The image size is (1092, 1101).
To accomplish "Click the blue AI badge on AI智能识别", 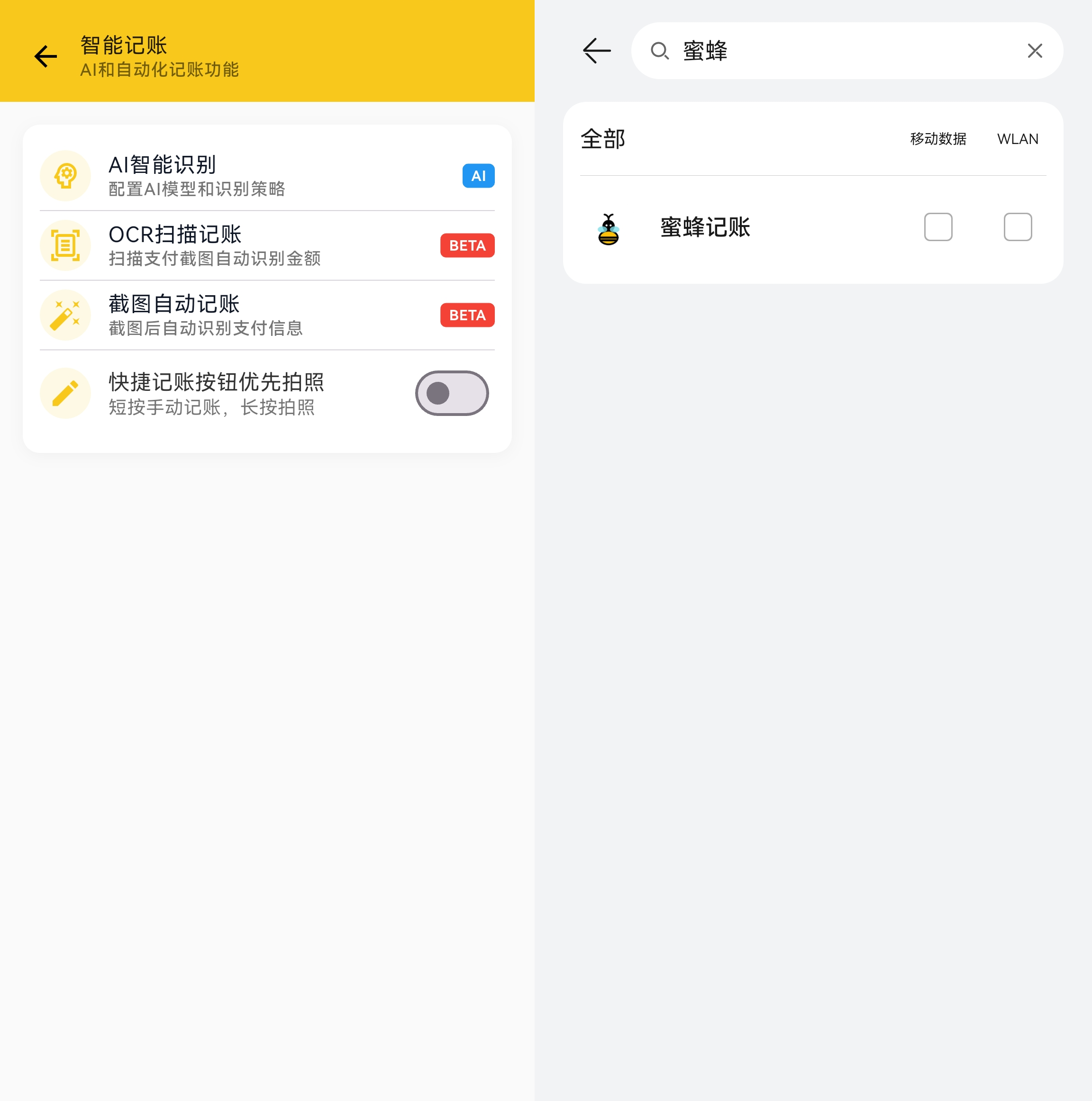I will click(x=478, y=175).
